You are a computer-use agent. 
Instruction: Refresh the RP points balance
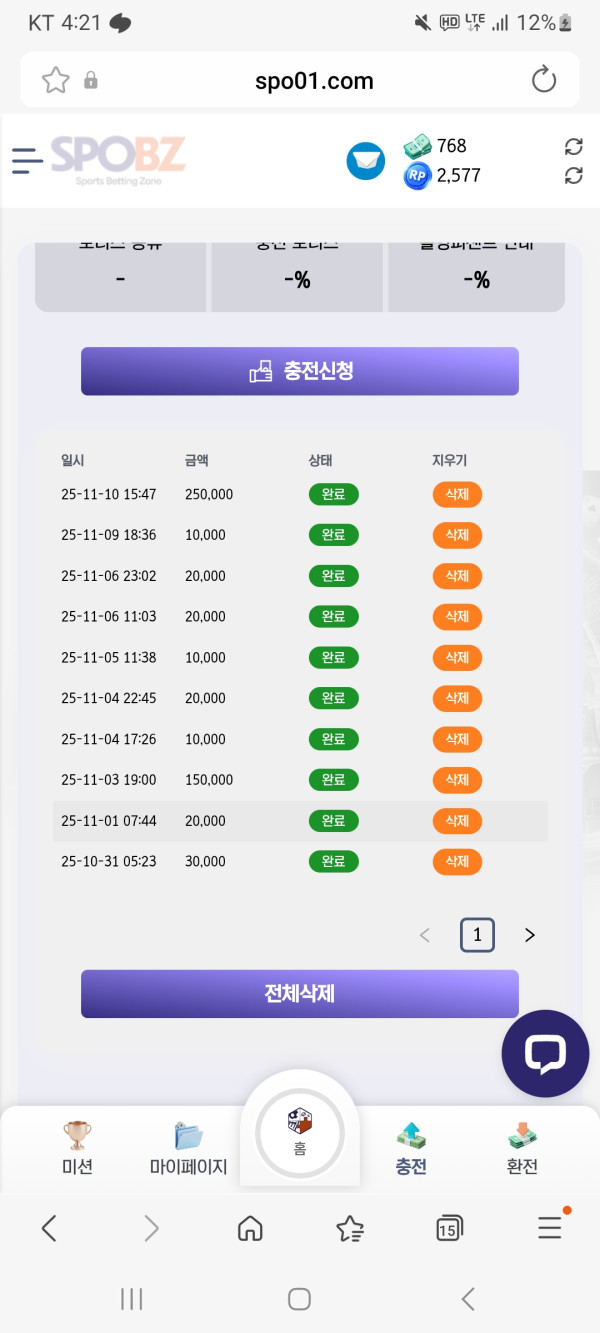(573, 176)
